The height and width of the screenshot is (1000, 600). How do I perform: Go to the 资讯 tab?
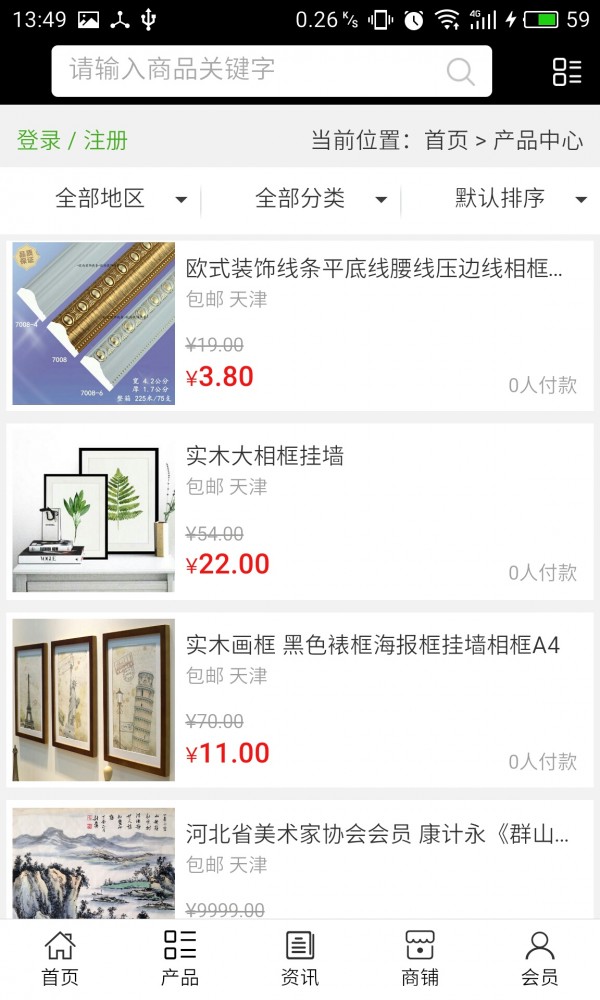tap(300, 958)
